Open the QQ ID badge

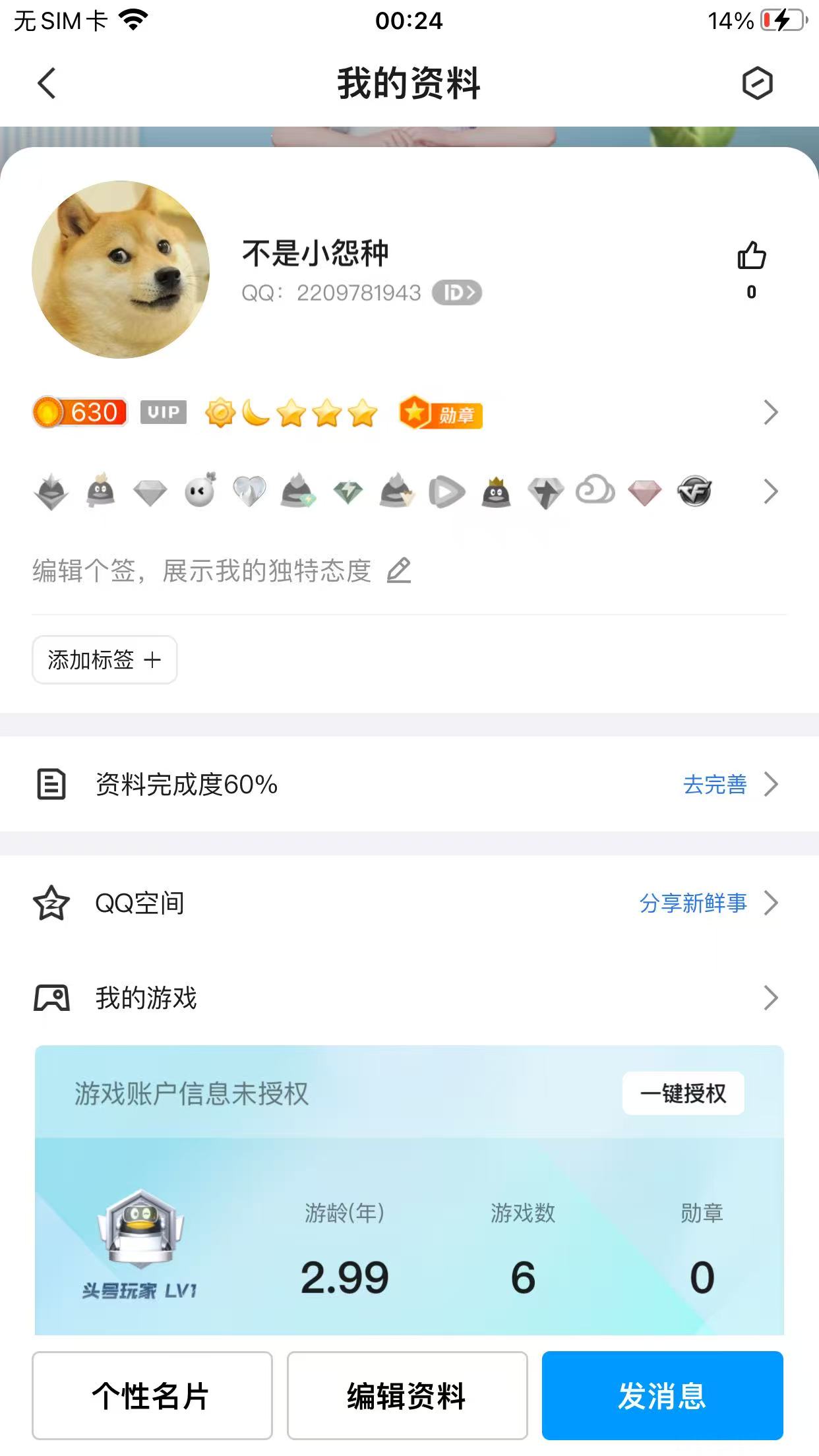(x=456, y=293)
